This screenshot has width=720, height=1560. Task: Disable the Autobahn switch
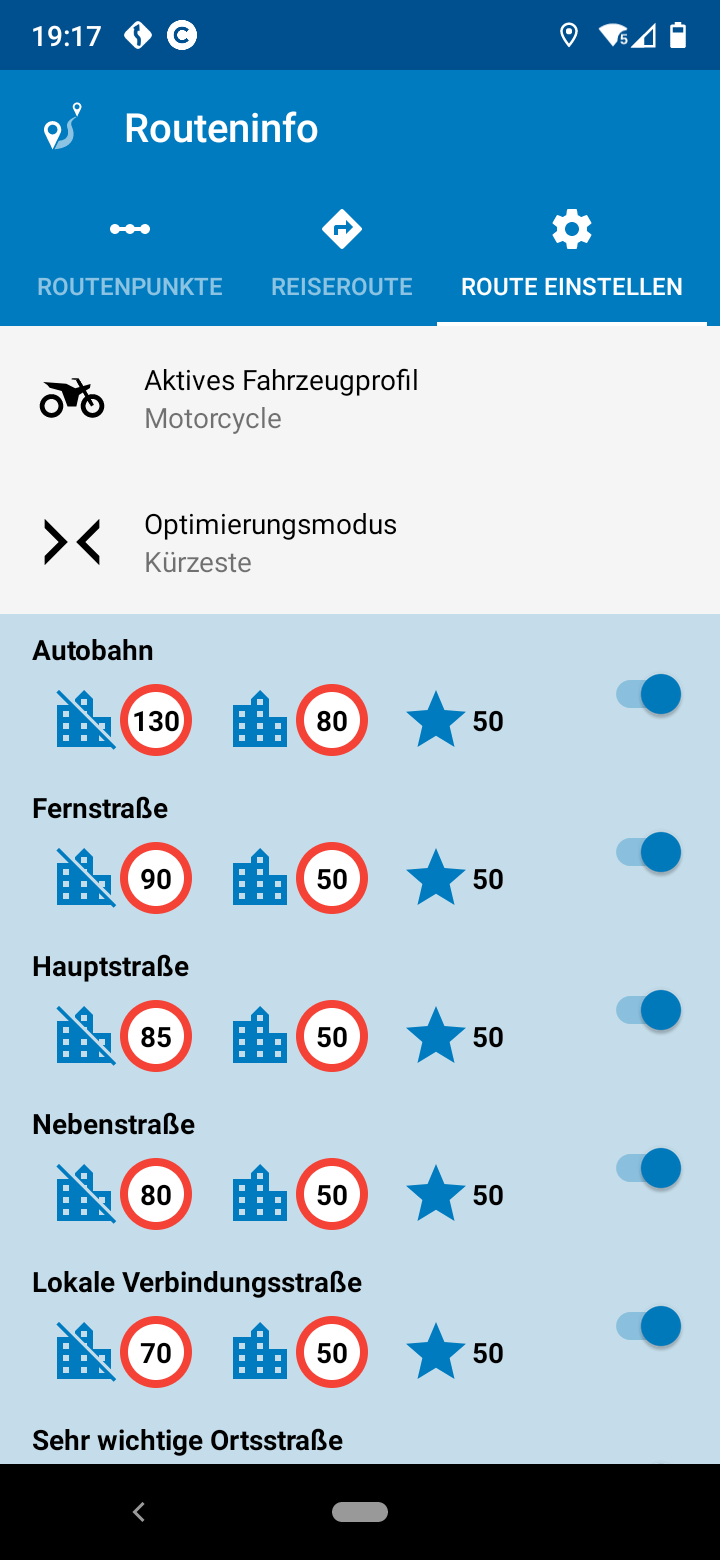(649, 694)
